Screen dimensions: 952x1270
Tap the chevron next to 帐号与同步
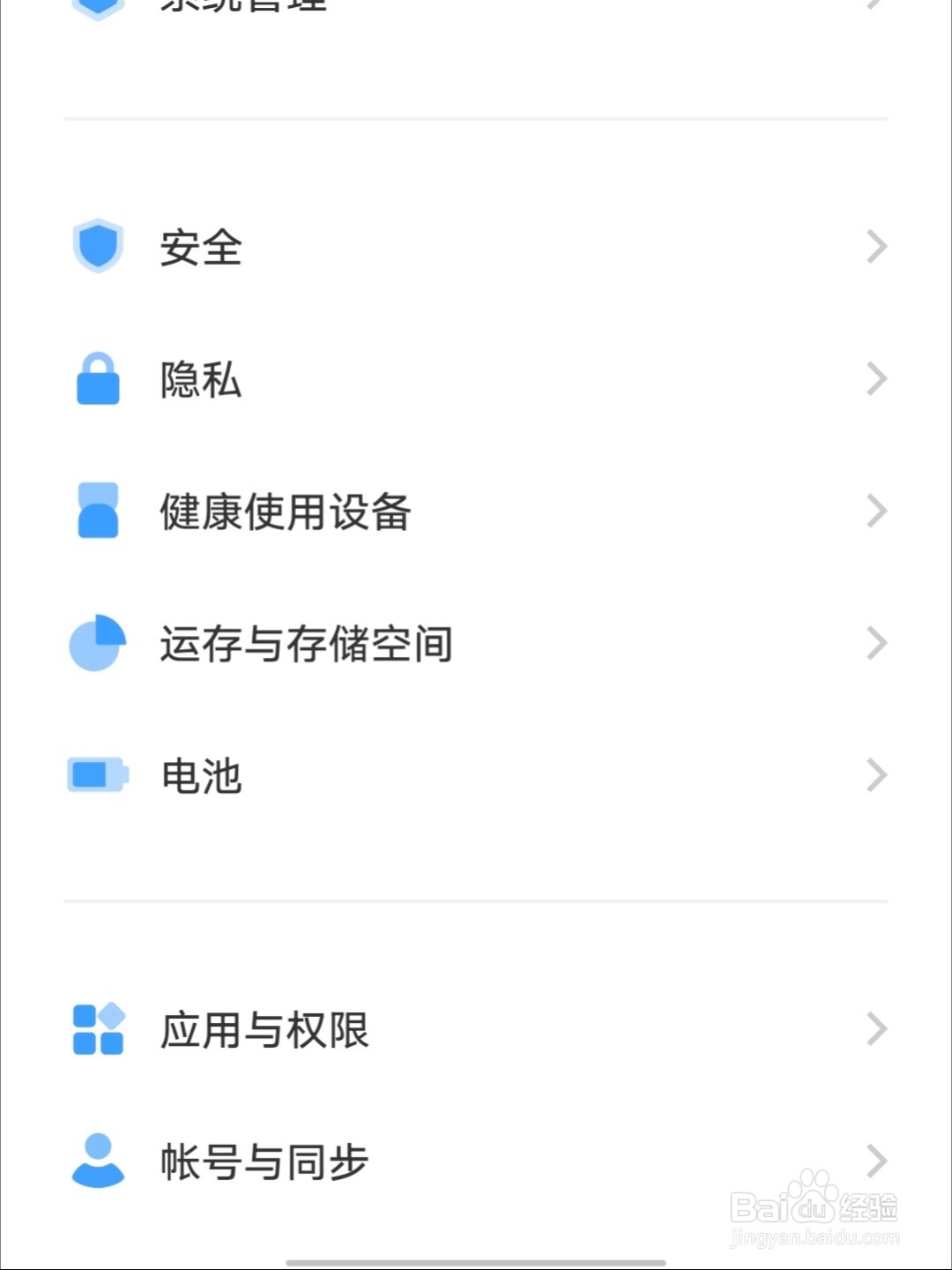point(875,1162)
